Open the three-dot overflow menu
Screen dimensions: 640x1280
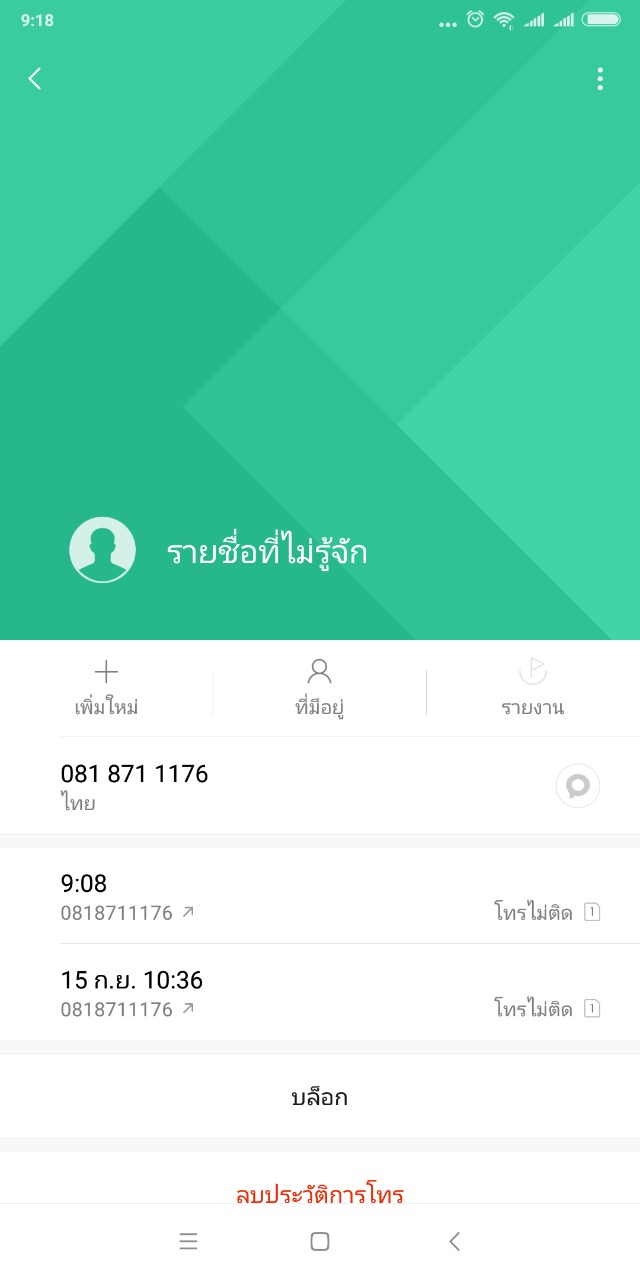tap(600, 79)
